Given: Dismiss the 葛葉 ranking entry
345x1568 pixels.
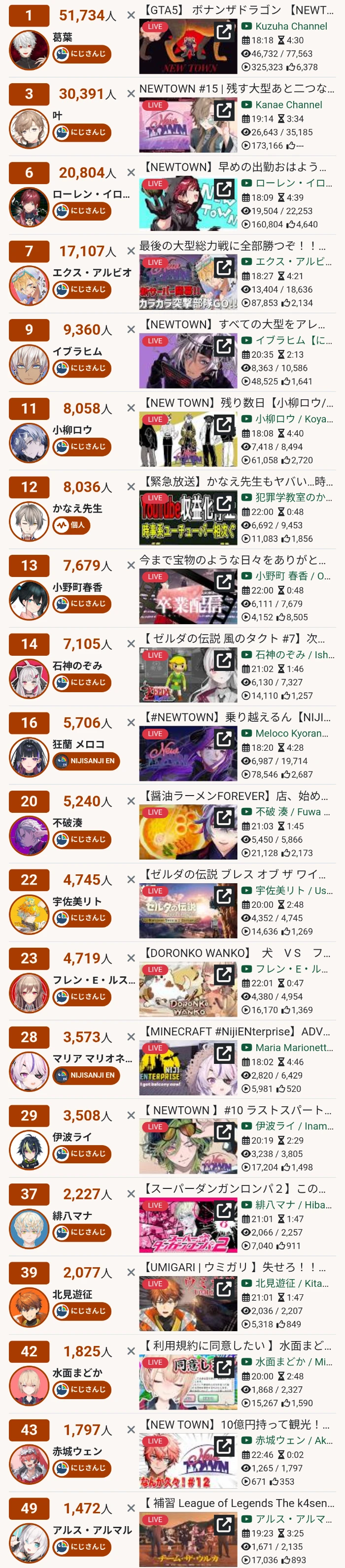Looking at the screenshot, I should point(131,15).
